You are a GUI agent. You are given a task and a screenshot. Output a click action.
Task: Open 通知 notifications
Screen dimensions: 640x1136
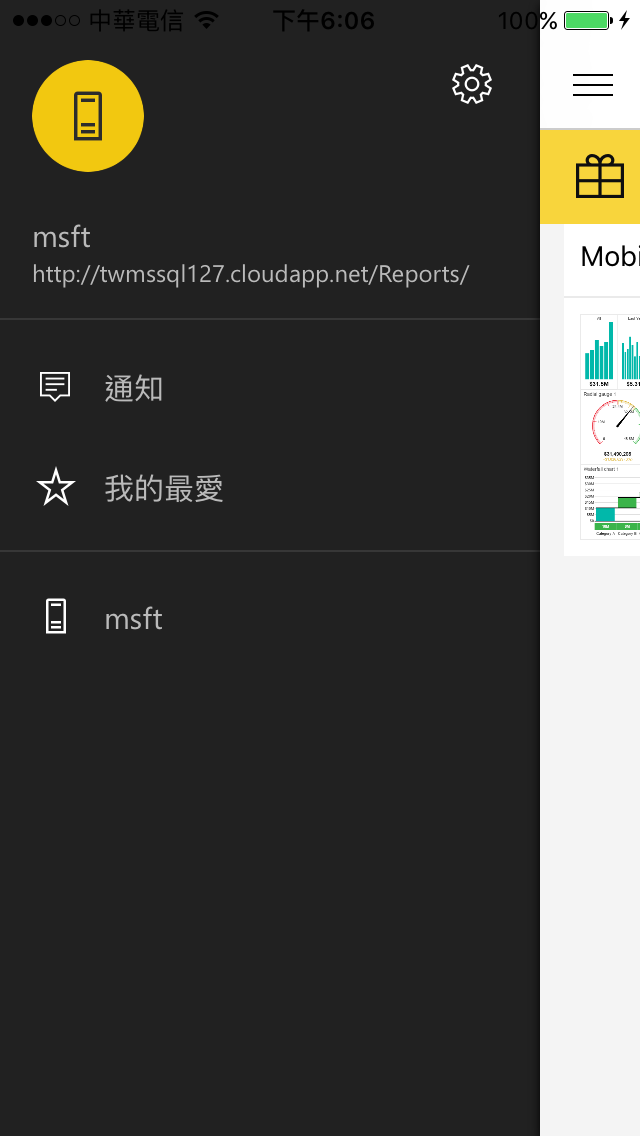click(x=133, y=388)
